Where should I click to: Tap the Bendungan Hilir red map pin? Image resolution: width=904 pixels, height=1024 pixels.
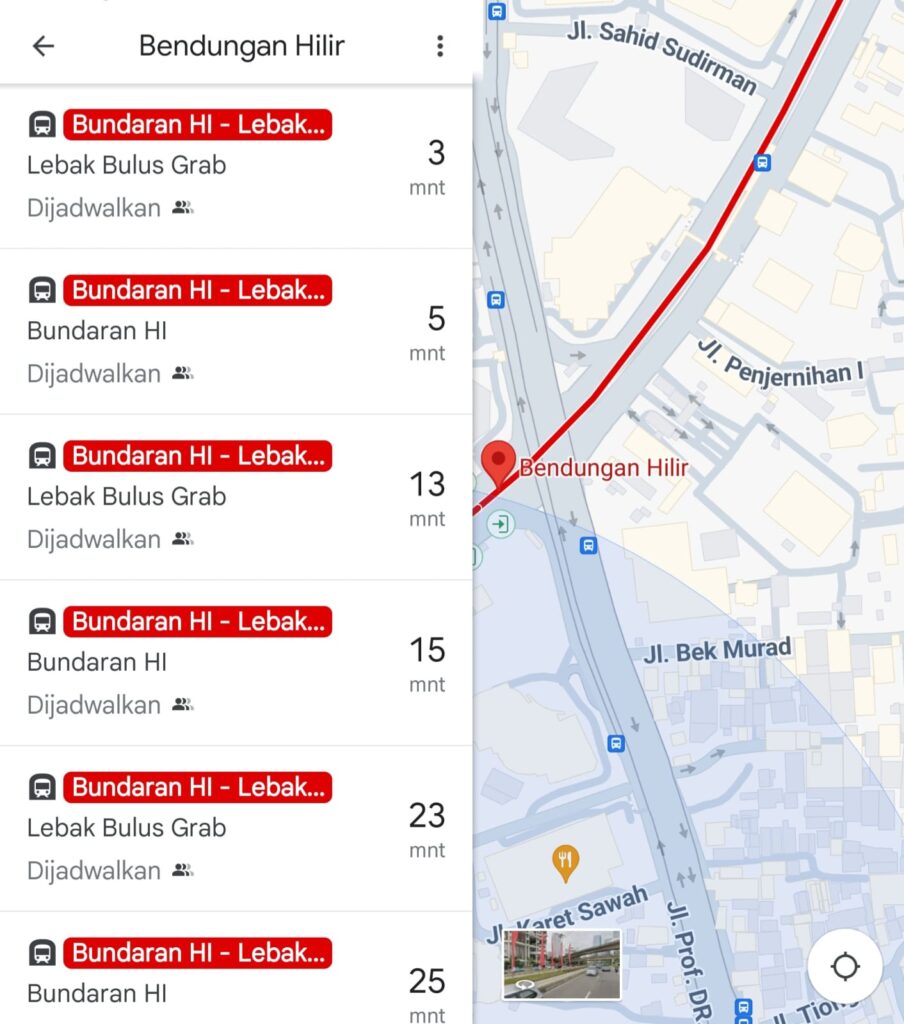(498, 465)
